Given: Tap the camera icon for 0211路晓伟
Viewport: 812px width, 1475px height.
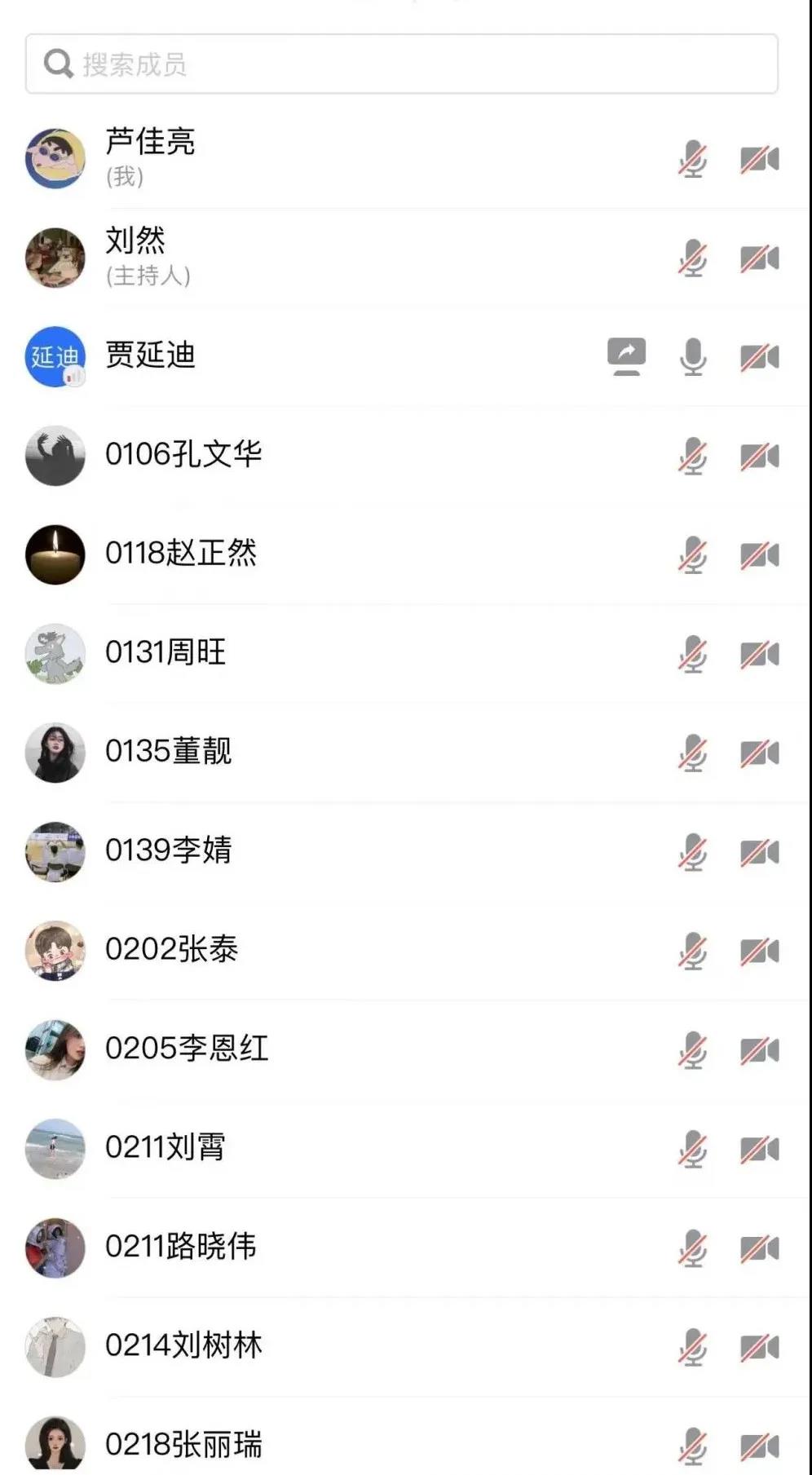Looking at the screenshot, I should [x=759, y=1248].
